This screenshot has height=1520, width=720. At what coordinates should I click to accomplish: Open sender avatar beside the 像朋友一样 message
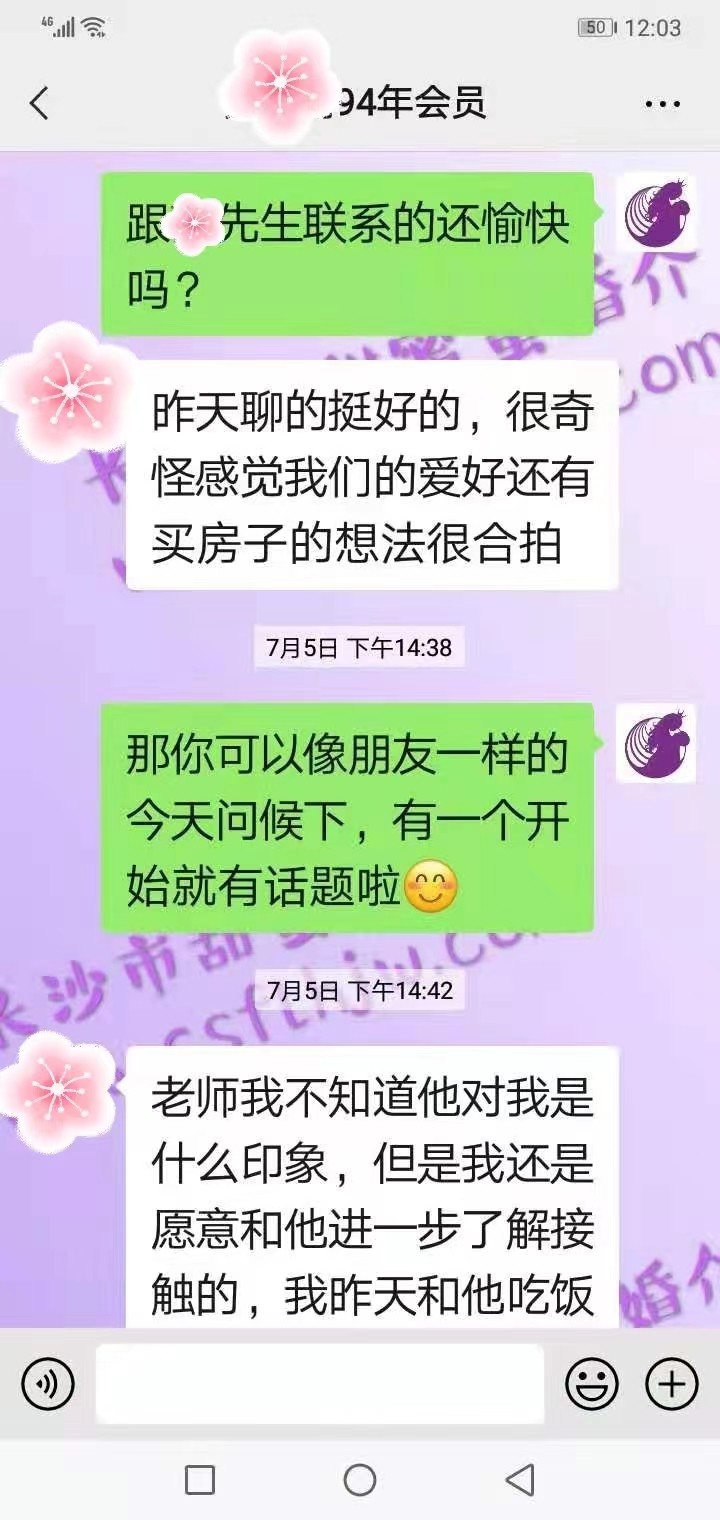[x=654, y=743]
